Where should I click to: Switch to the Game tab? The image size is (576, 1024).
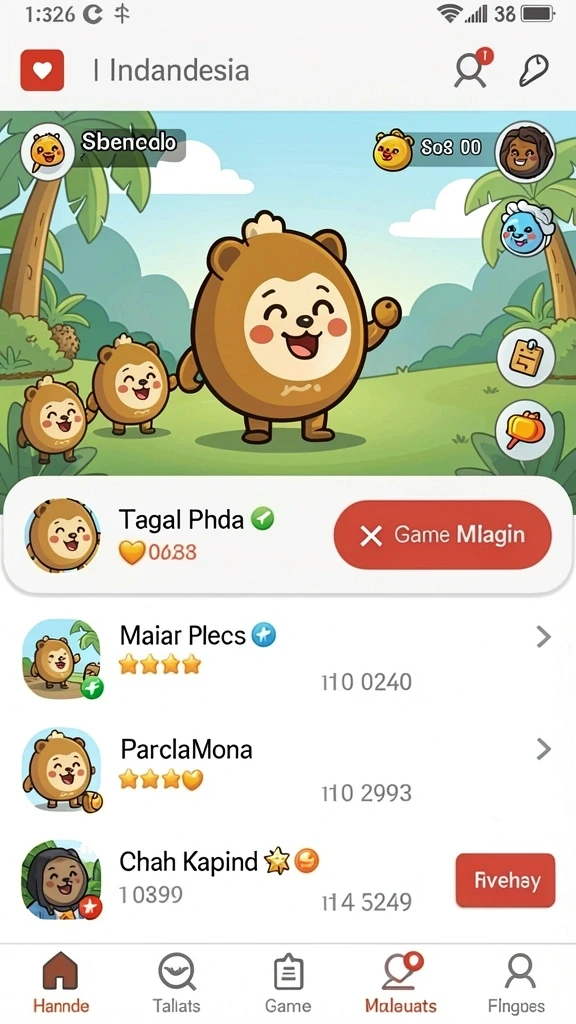coord(288,982)
